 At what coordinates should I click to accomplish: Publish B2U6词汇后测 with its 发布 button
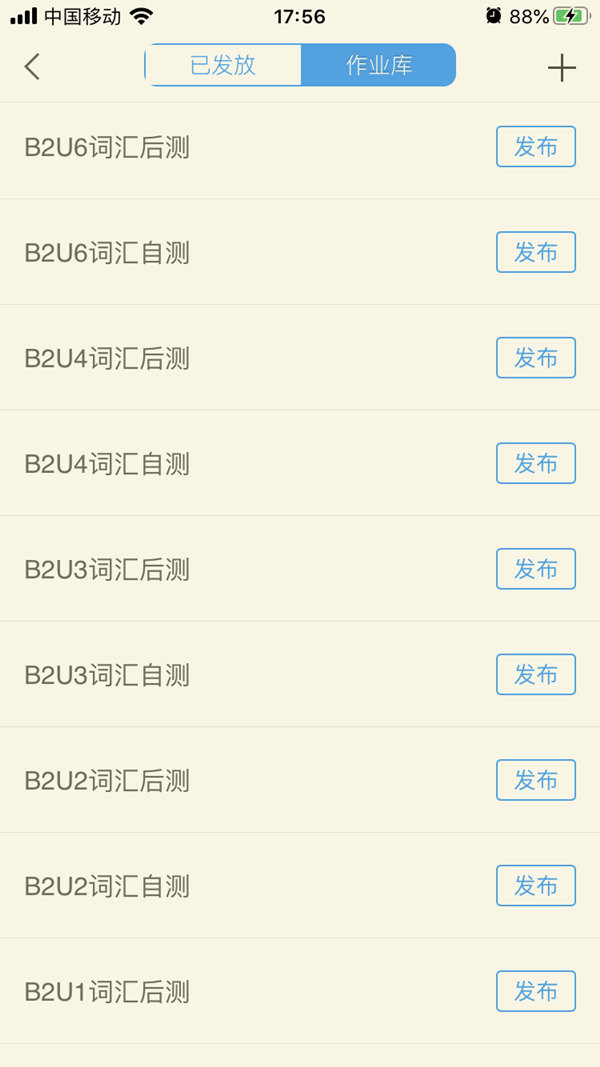(x=536, y=146)
